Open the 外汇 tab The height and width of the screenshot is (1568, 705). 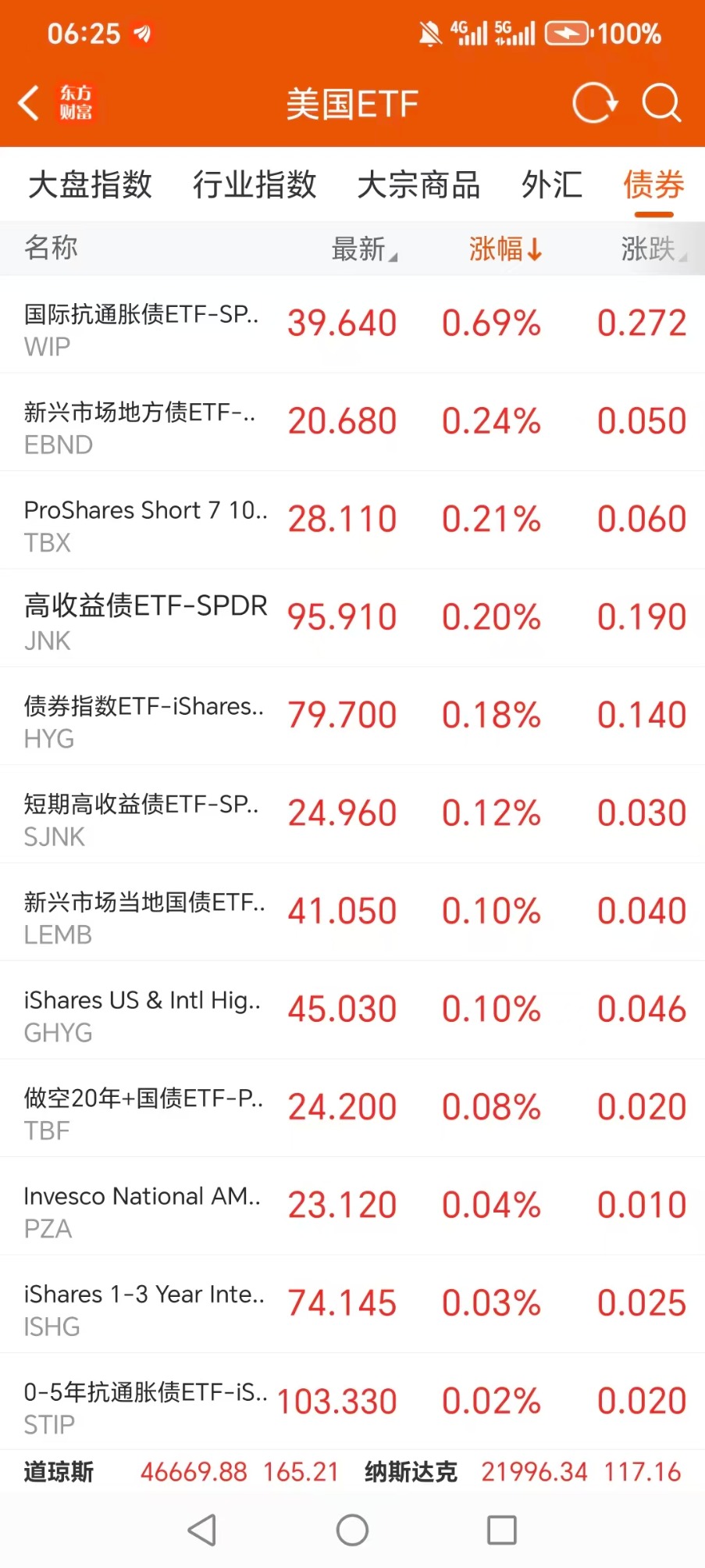[x=552, y=185]
